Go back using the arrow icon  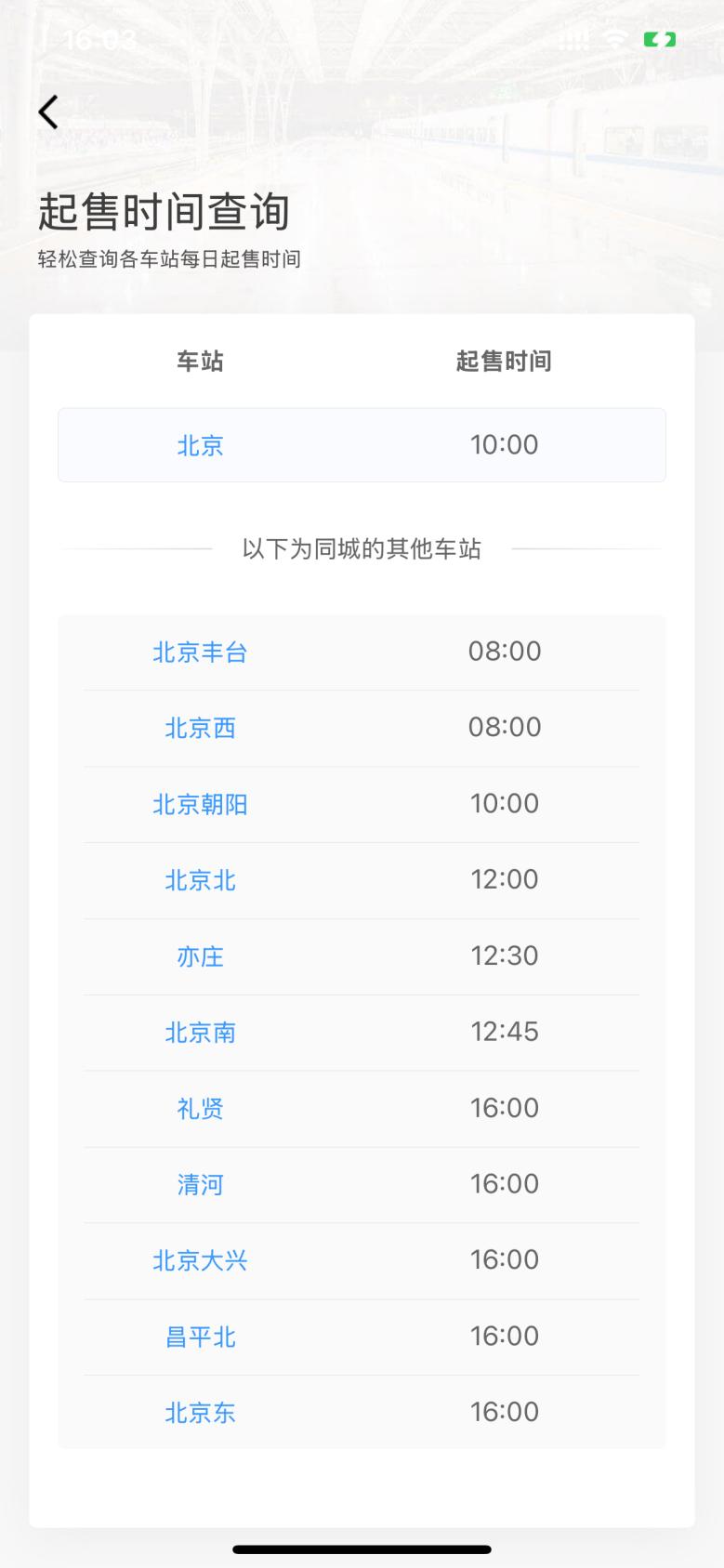[x=48, y=112]
